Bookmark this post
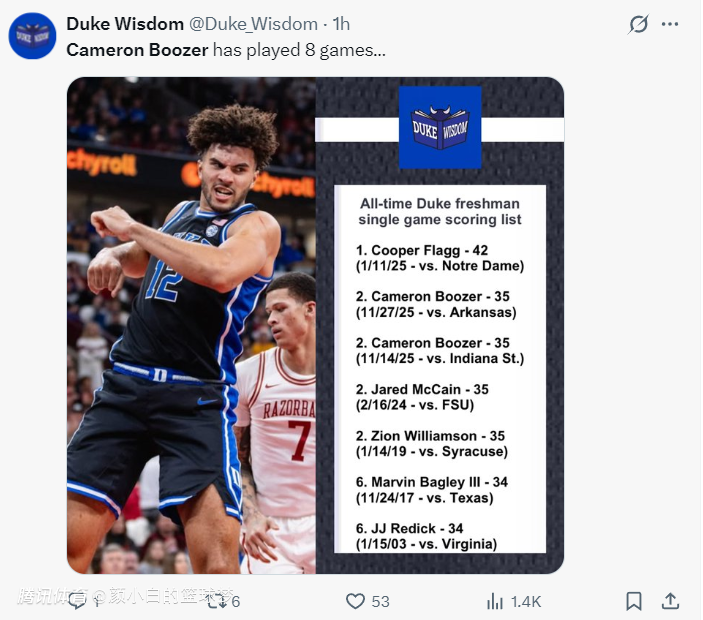This screenshot has height=620, width=703. point(633,601)
